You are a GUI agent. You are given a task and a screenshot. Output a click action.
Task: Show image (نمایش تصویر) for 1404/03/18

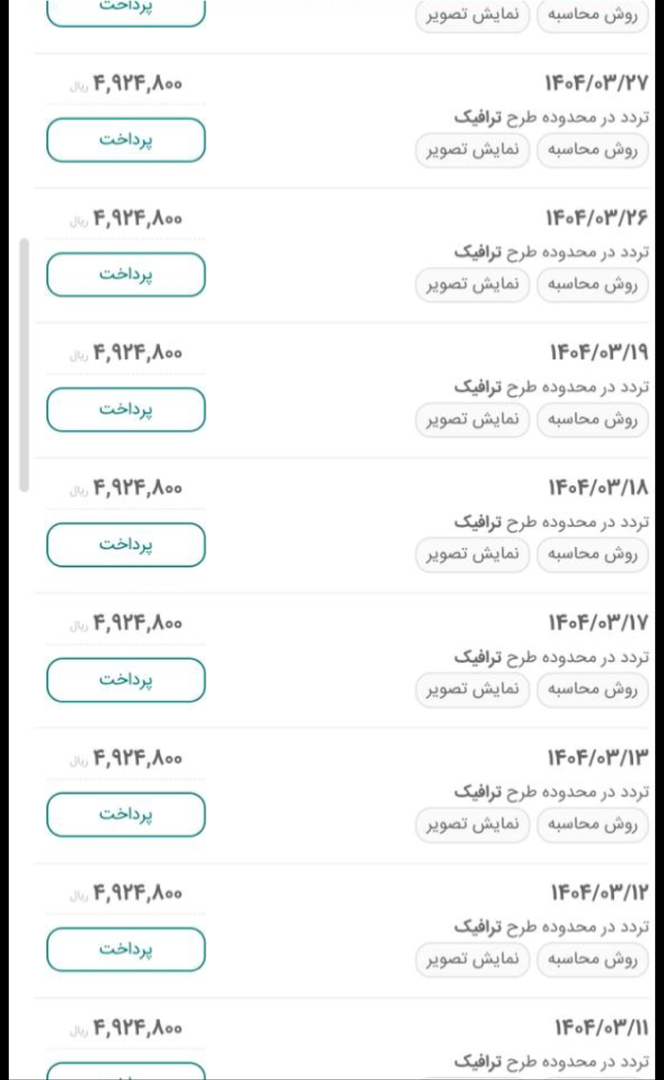(473, 555)
